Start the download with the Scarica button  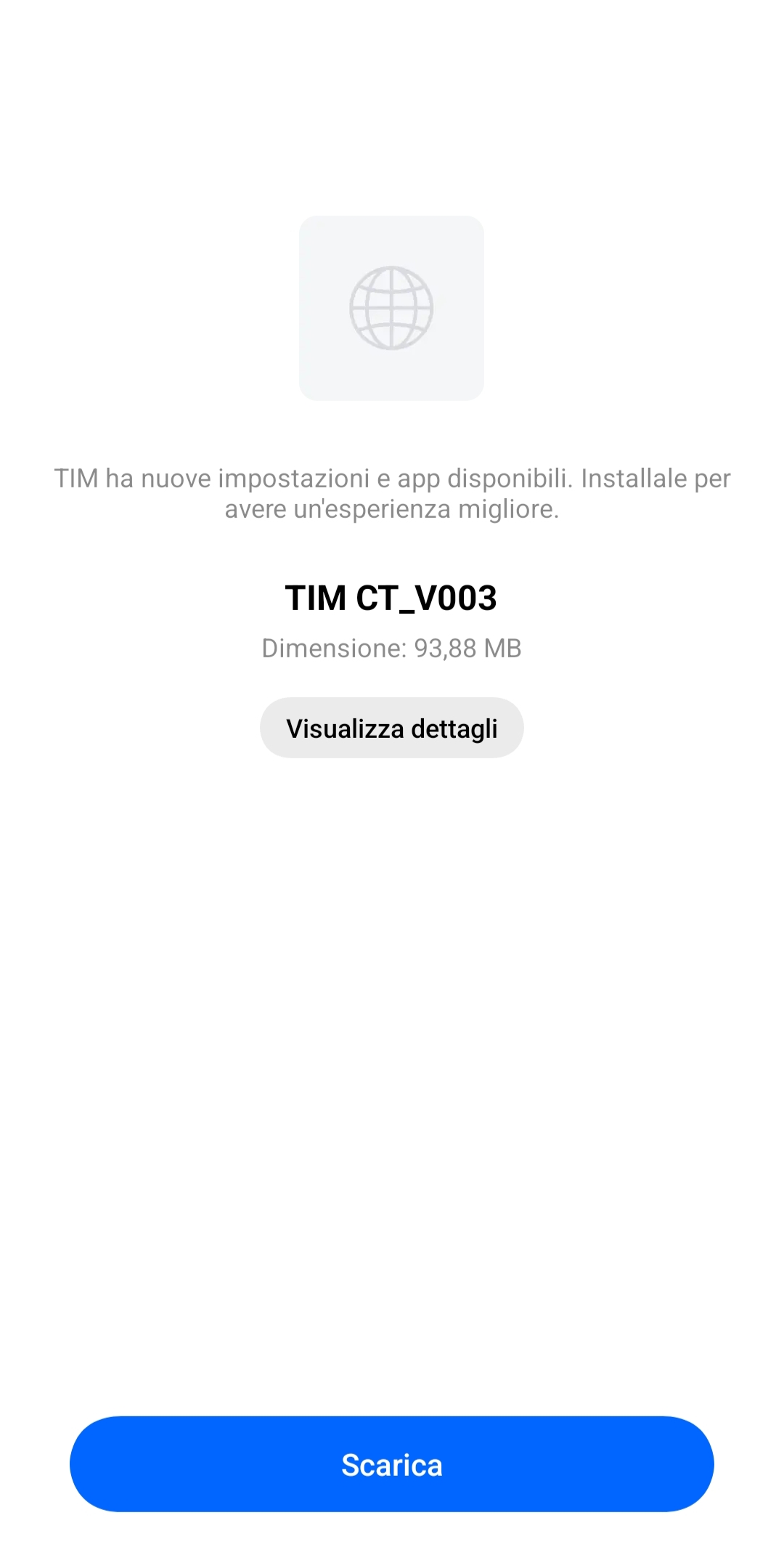[x=392, y=1464]
